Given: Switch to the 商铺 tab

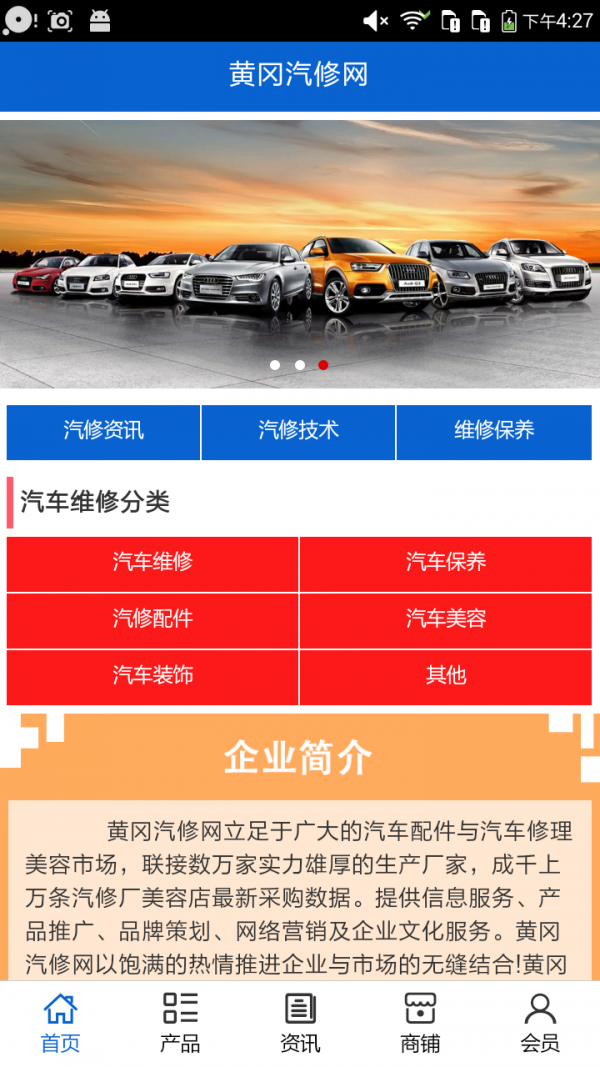Looking at the screenshot, I should click(420, 1022).
